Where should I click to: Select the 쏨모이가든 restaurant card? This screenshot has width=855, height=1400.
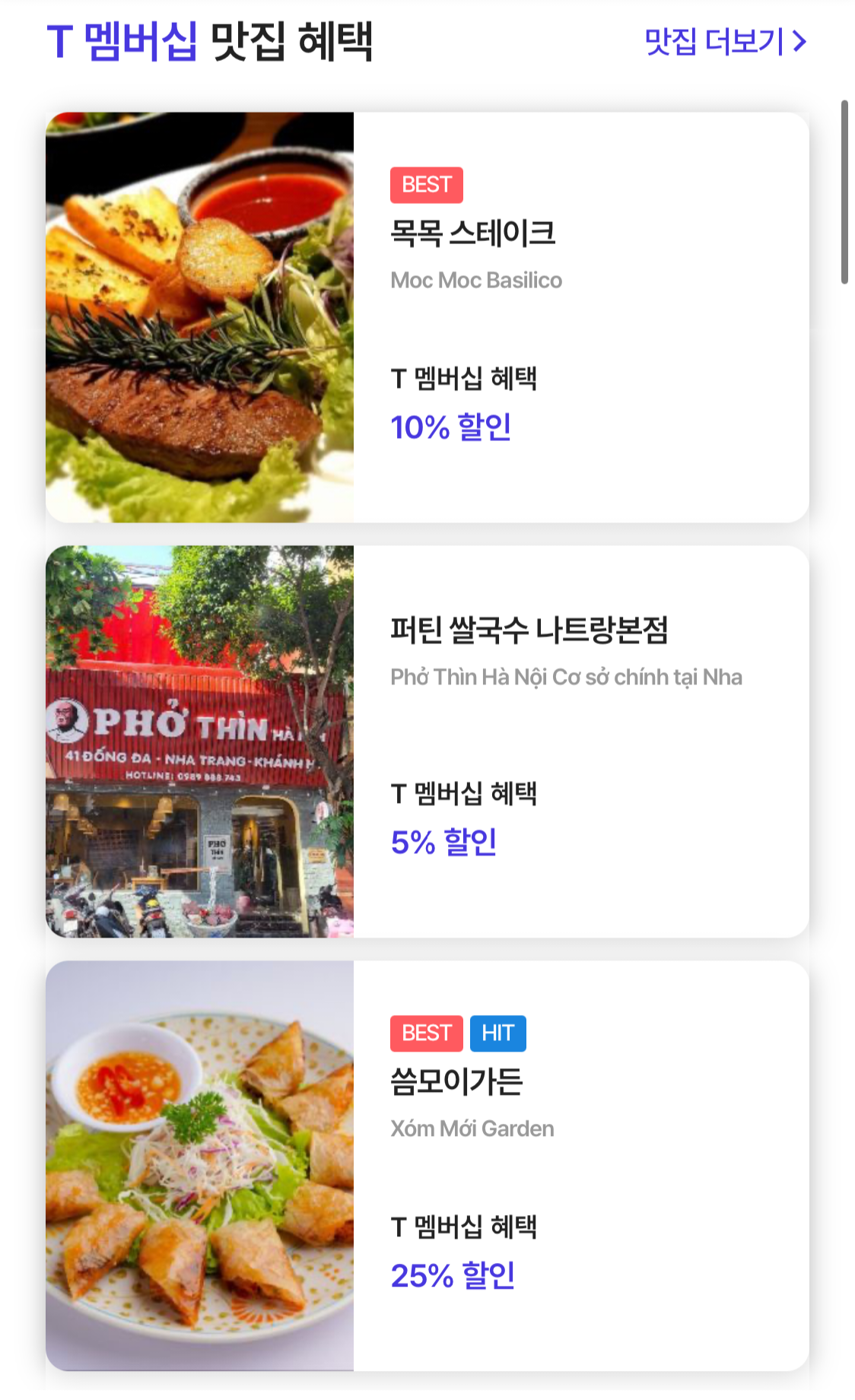tap(456, 1081)
